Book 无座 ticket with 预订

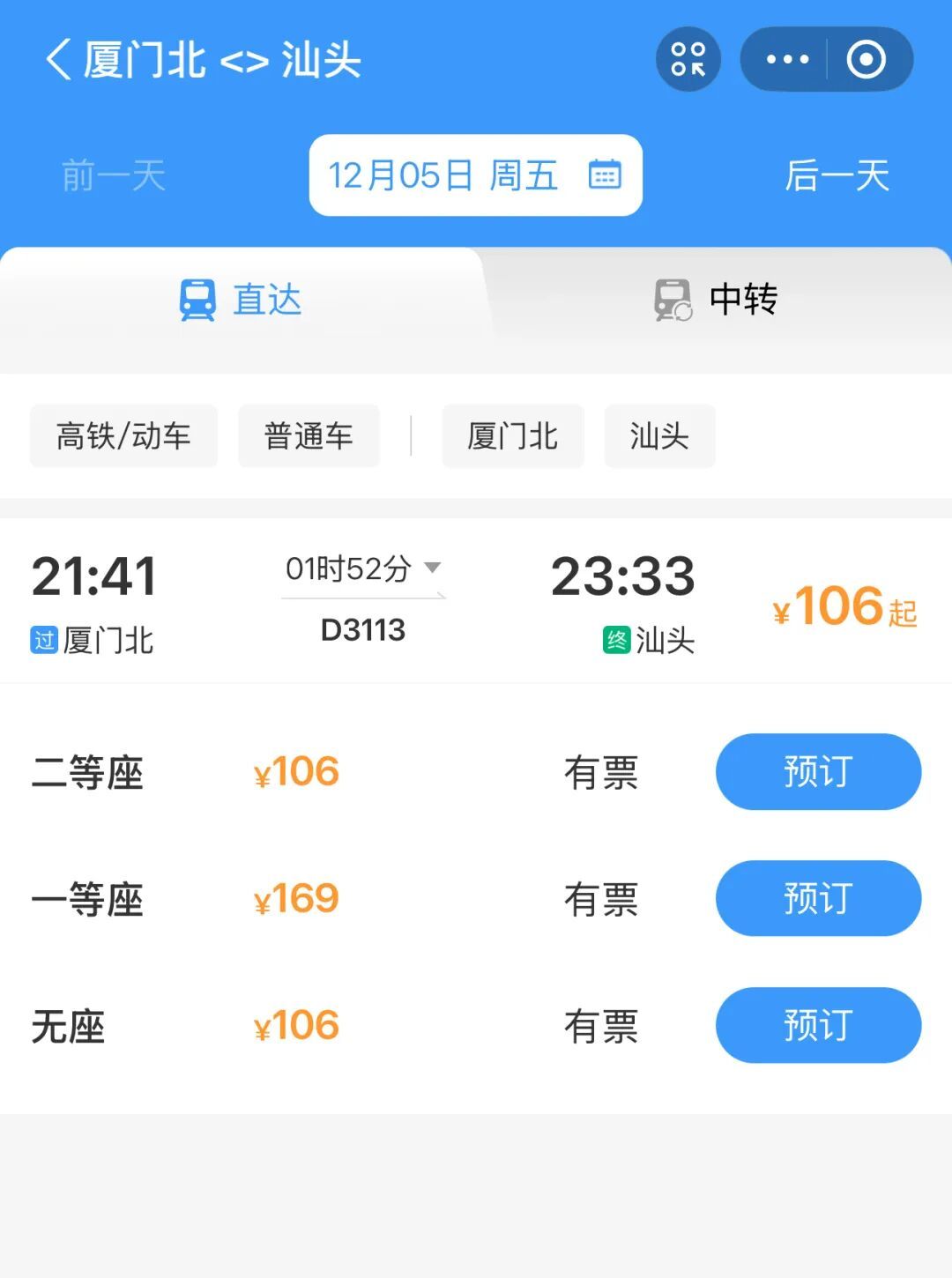[818, 1025]
